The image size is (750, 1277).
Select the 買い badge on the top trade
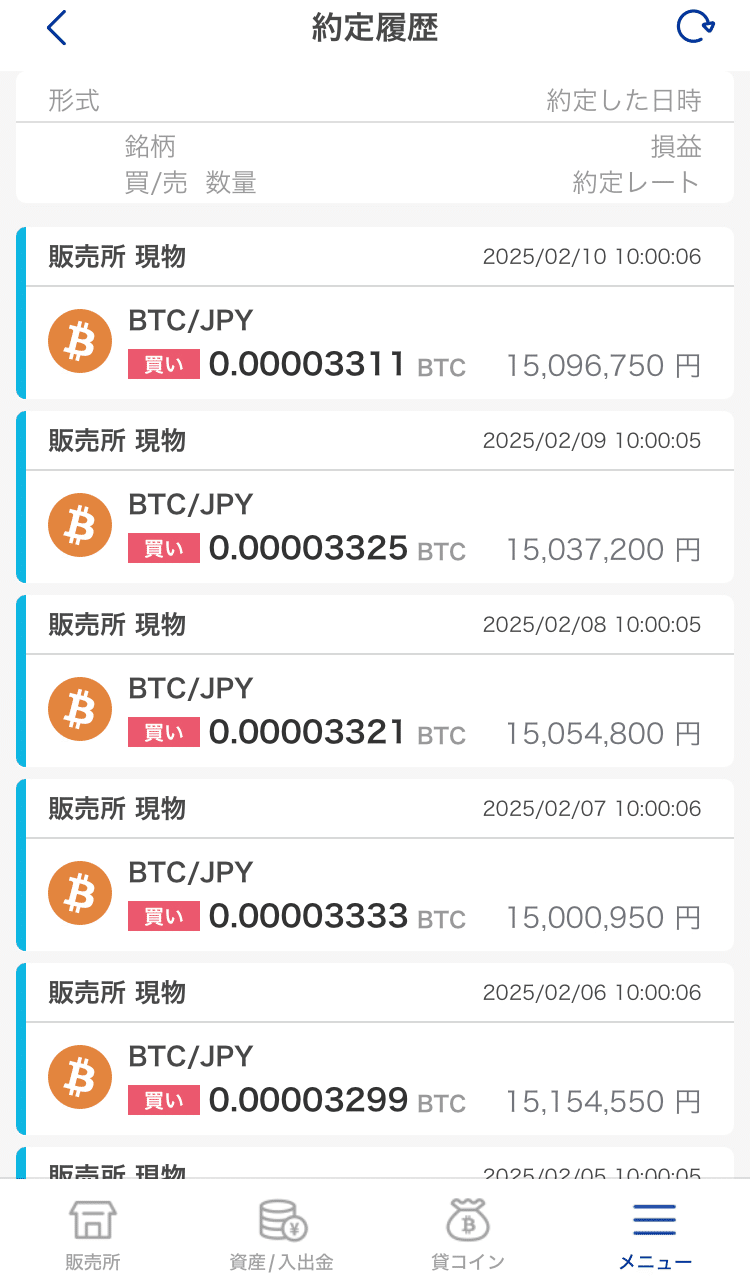coord(163,365)
